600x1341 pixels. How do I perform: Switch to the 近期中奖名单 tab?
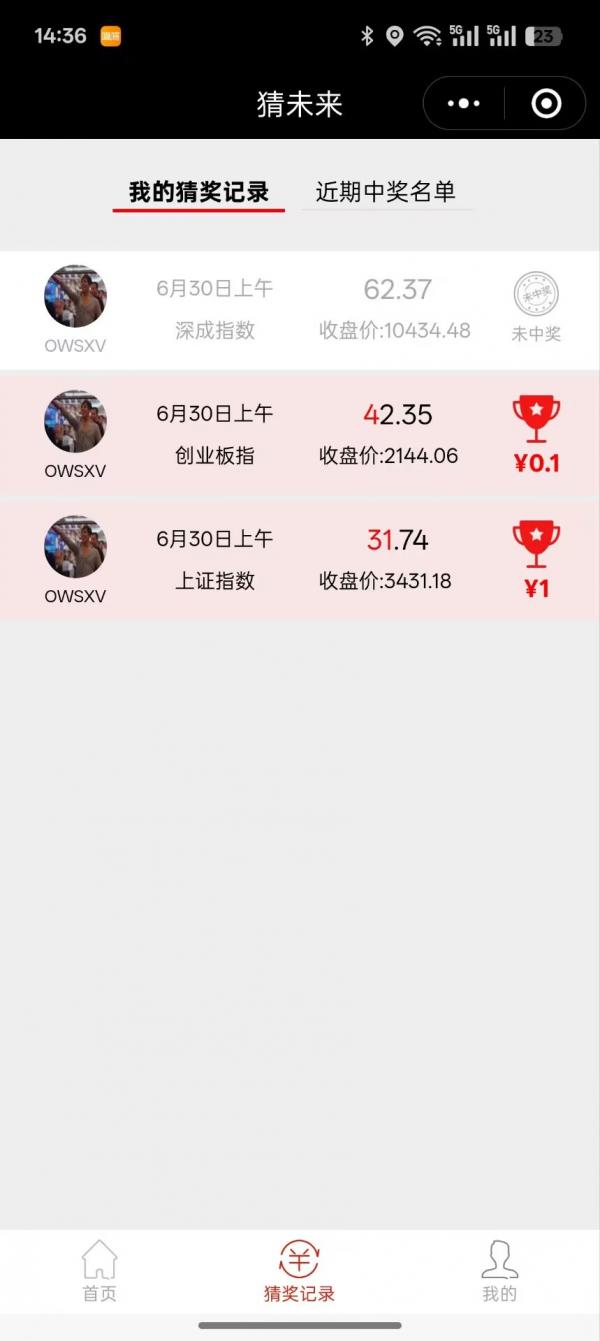point(386,192)
